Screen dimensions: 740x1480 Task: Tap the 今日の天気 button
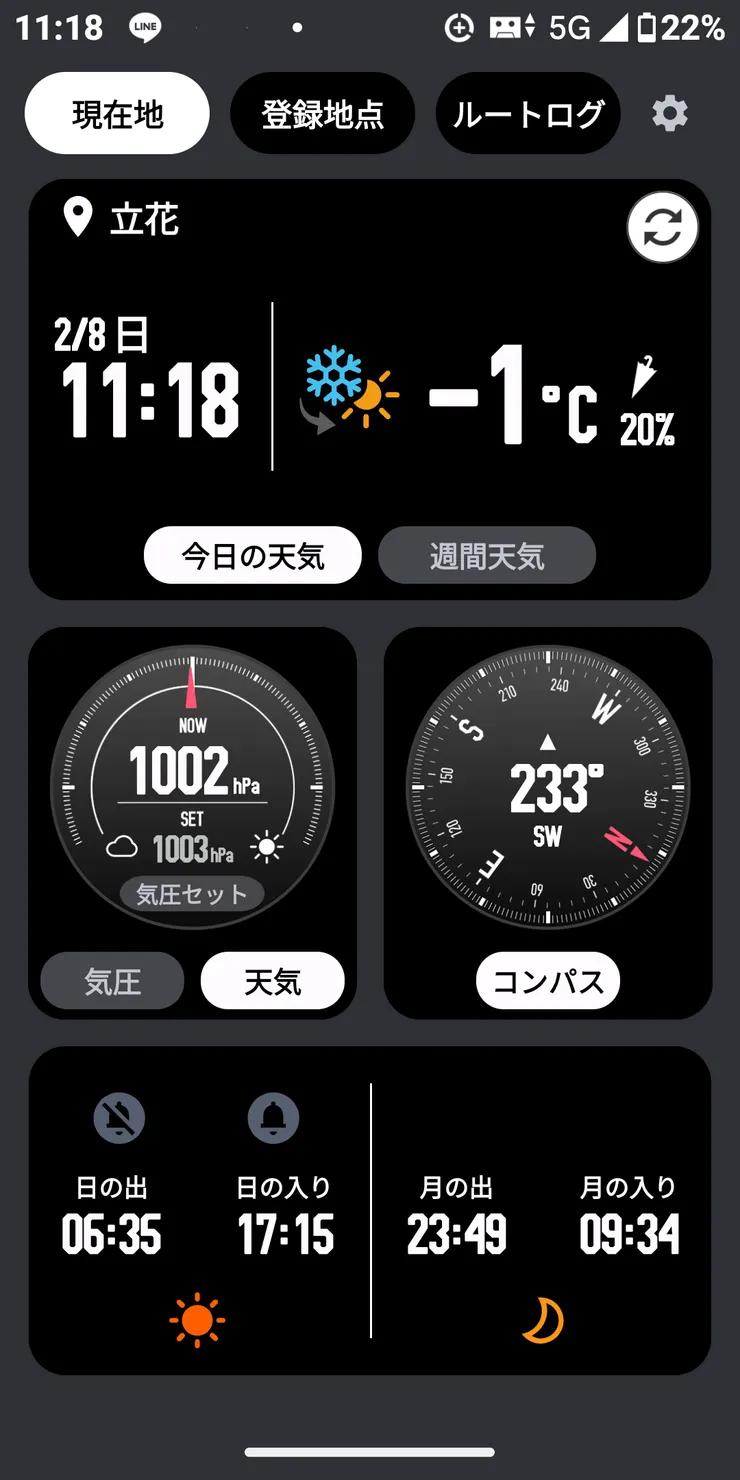[252, 555]
